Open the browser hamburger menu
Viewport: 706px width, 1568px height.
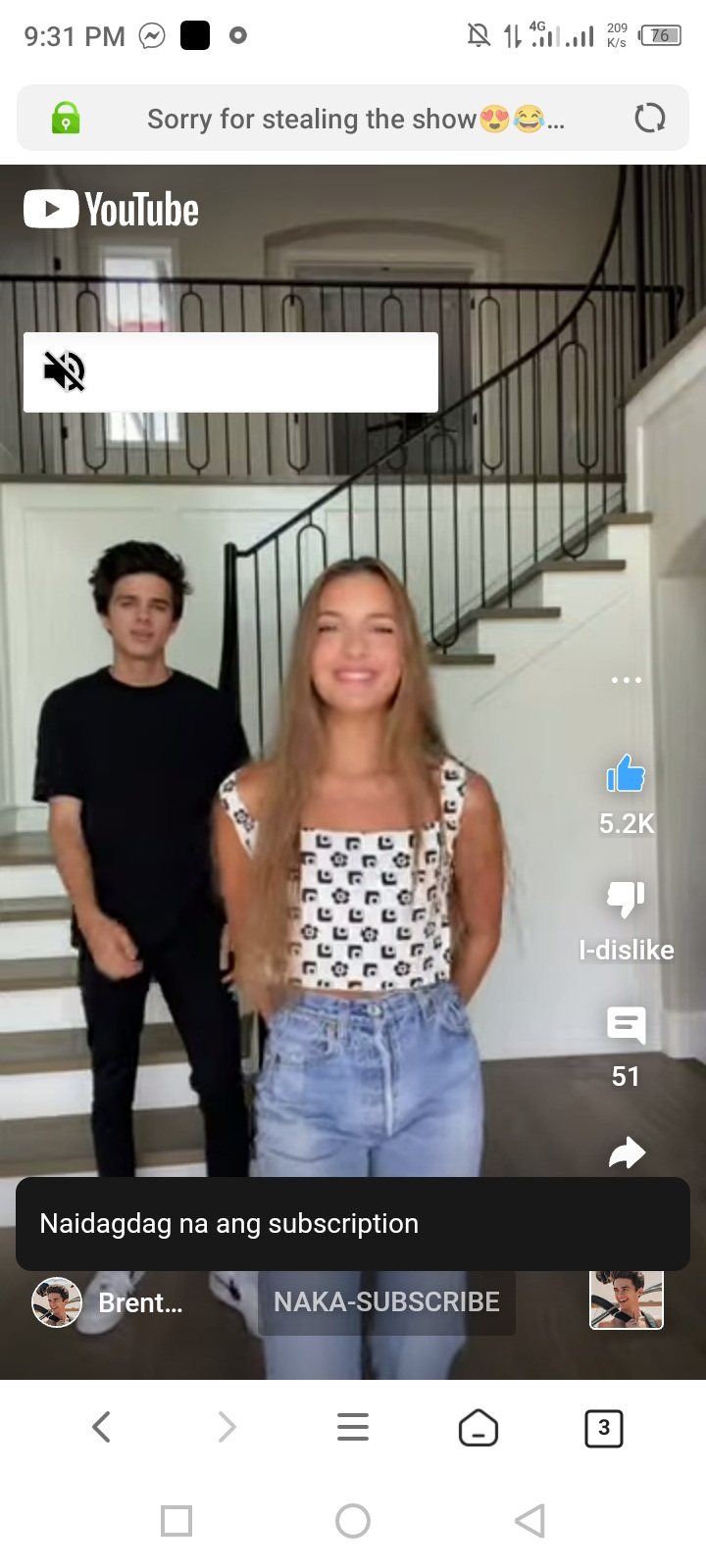353,1427
